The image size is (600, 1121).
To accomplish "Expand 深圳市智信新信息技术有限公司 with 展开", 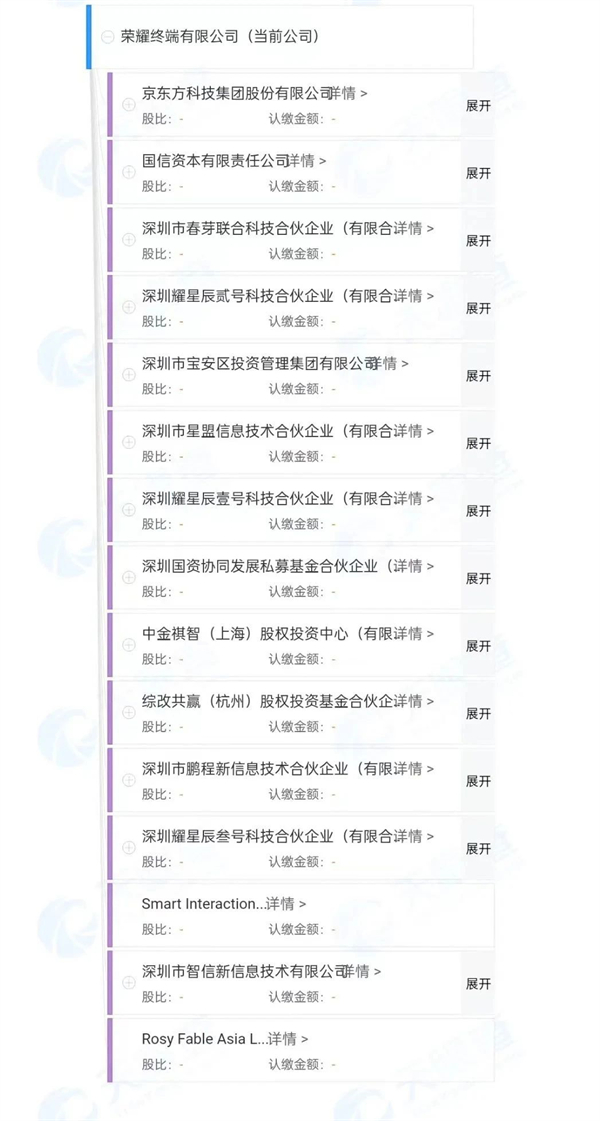I will coord(478,984).
